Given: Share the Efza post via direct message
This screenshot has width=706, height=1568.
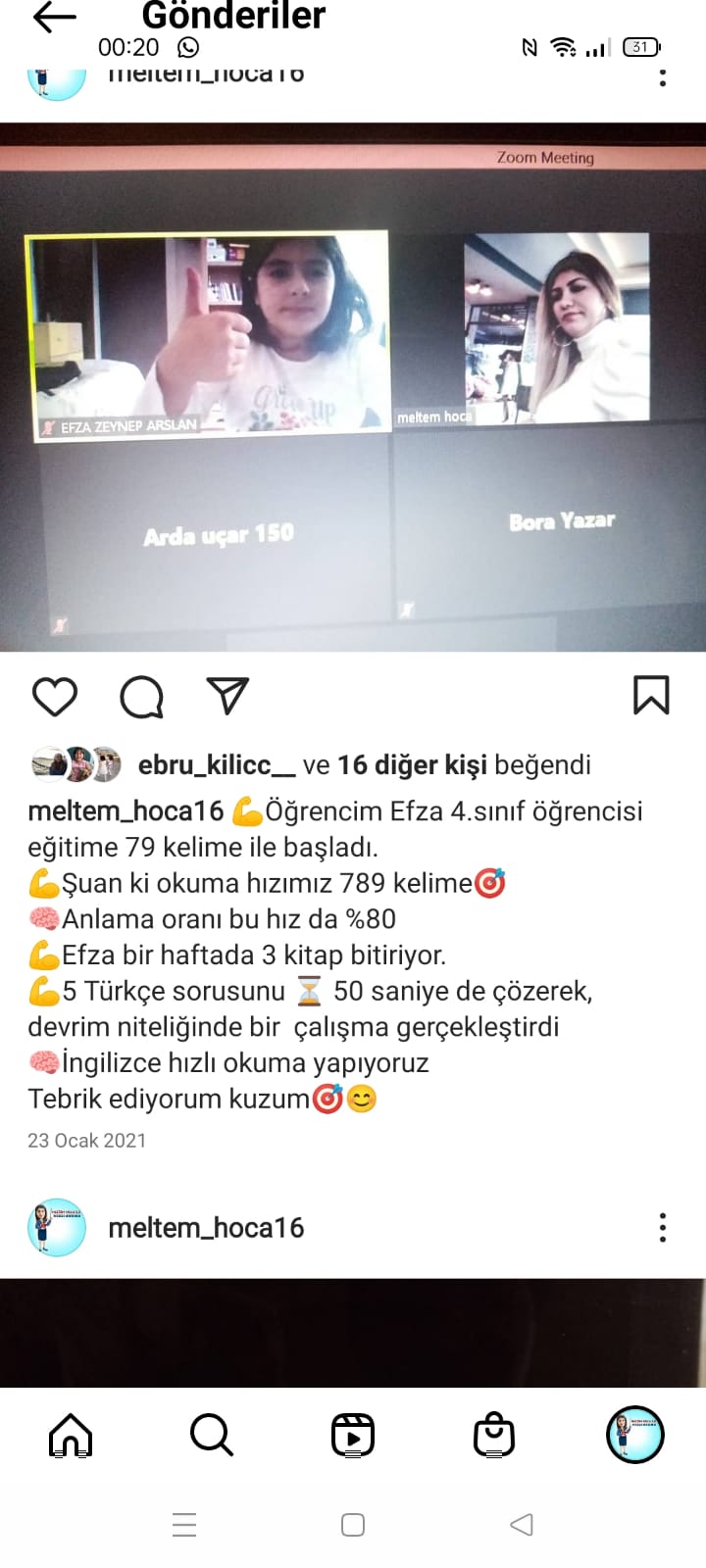Looking at the screenshot, I should (227, 696).
